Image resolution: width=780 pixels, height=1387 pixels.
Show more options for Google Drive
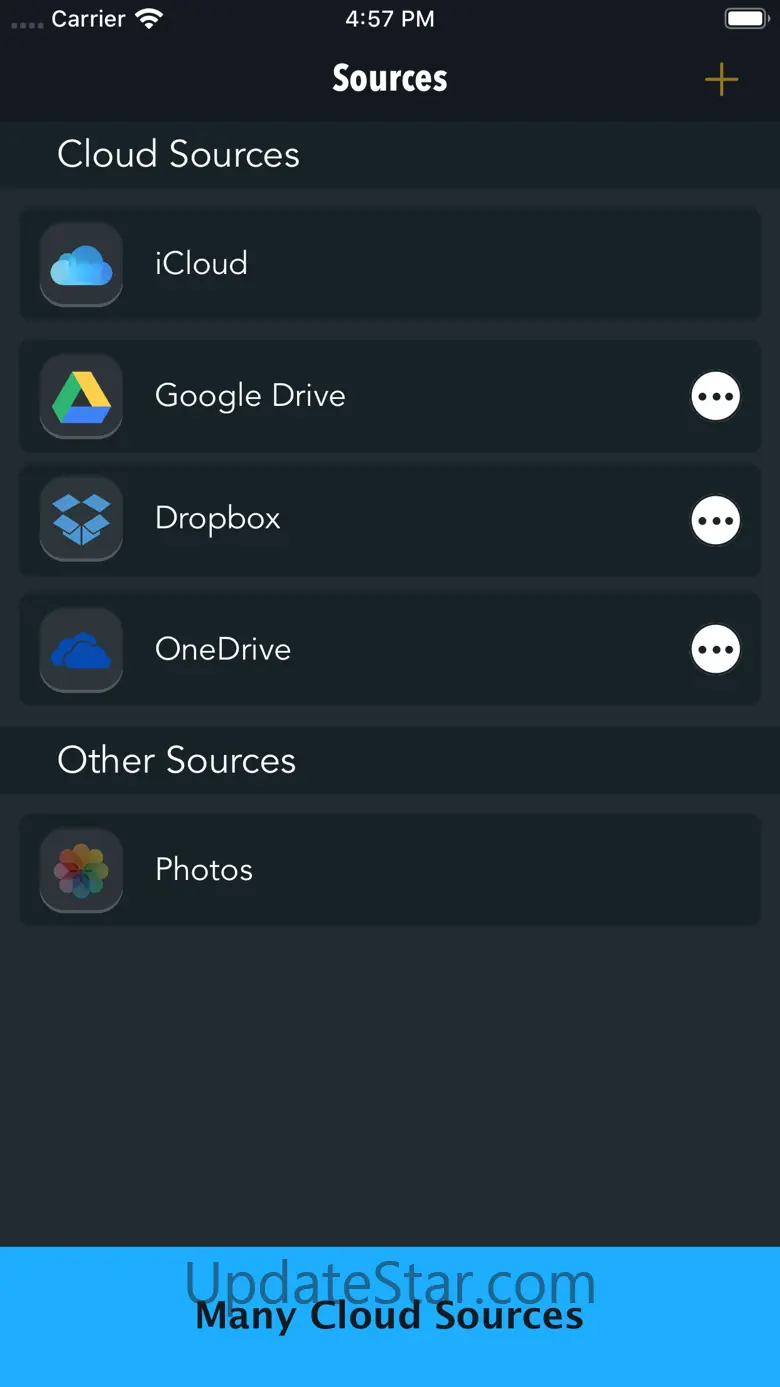tap(716, 396)
